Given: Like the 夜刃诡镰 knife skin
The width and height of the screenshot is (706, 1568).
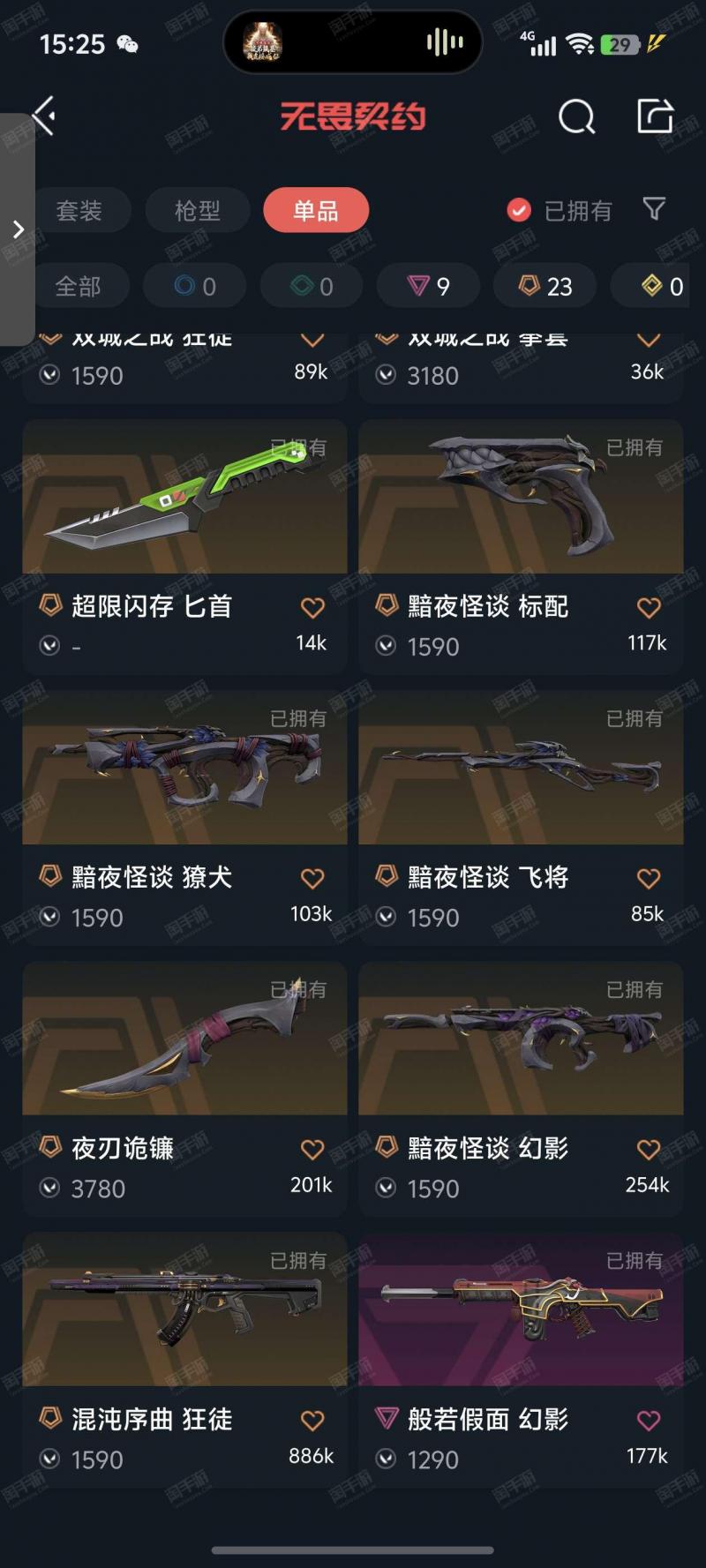Looking at the screenshot, I should 312,1149.
